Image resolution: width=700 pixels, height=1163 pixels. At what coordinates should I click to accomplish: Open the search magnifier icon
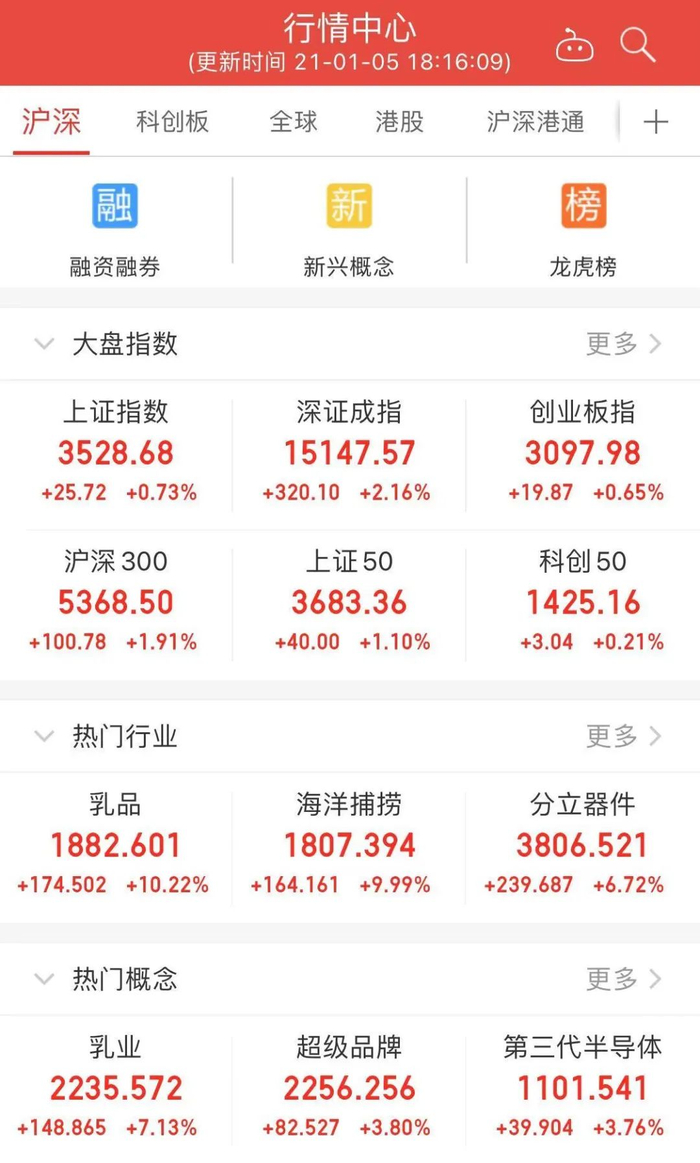point(637,44)
